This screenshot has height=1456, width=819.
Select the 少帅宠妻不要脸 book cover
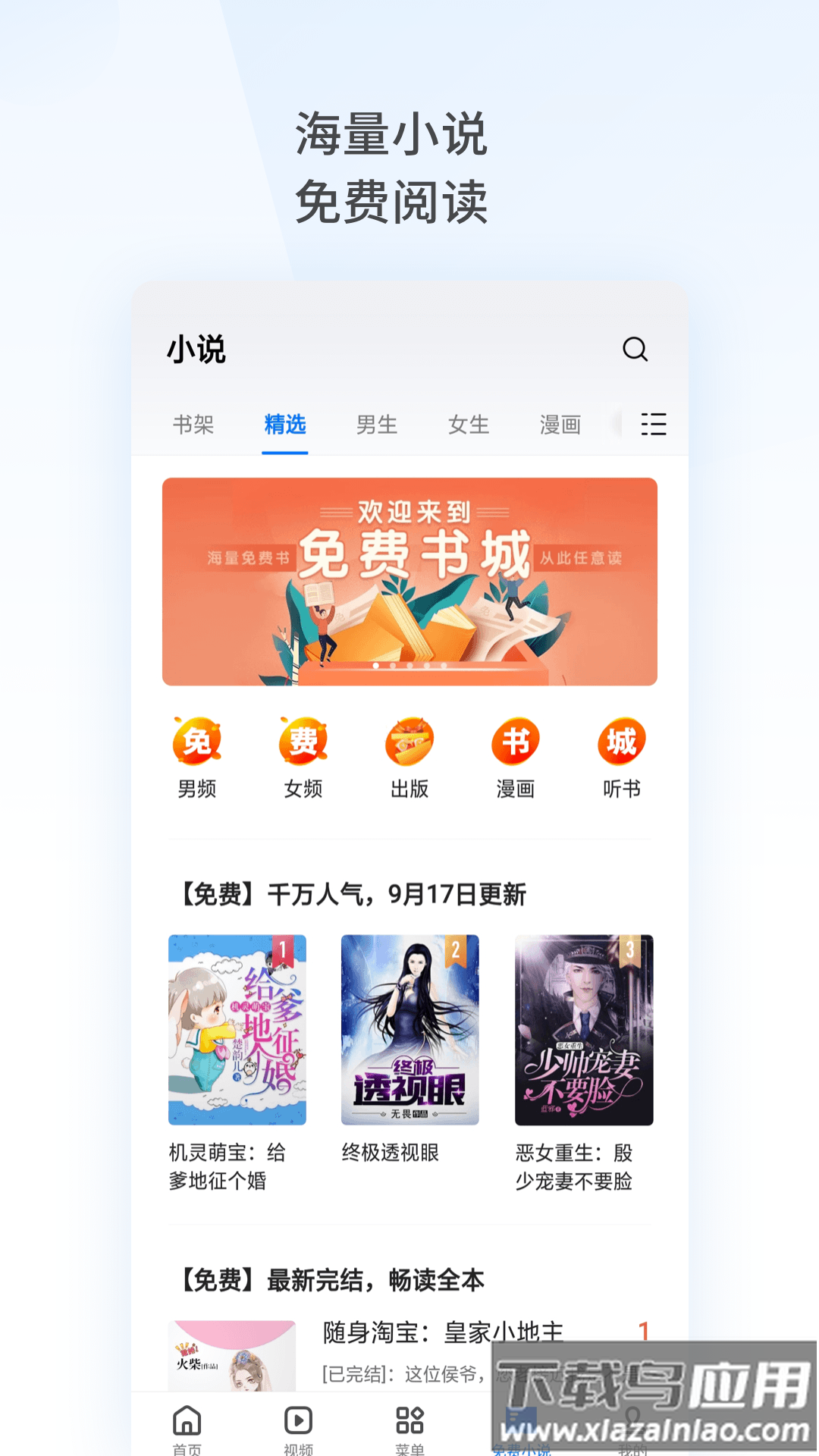click(582, 1028)
